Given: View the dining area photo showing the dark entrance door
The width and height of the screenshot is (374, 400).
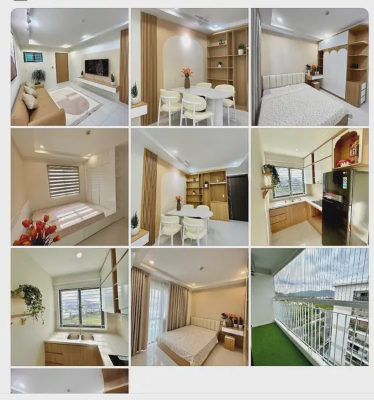Looking at the screenshot, I should [190, 187].
